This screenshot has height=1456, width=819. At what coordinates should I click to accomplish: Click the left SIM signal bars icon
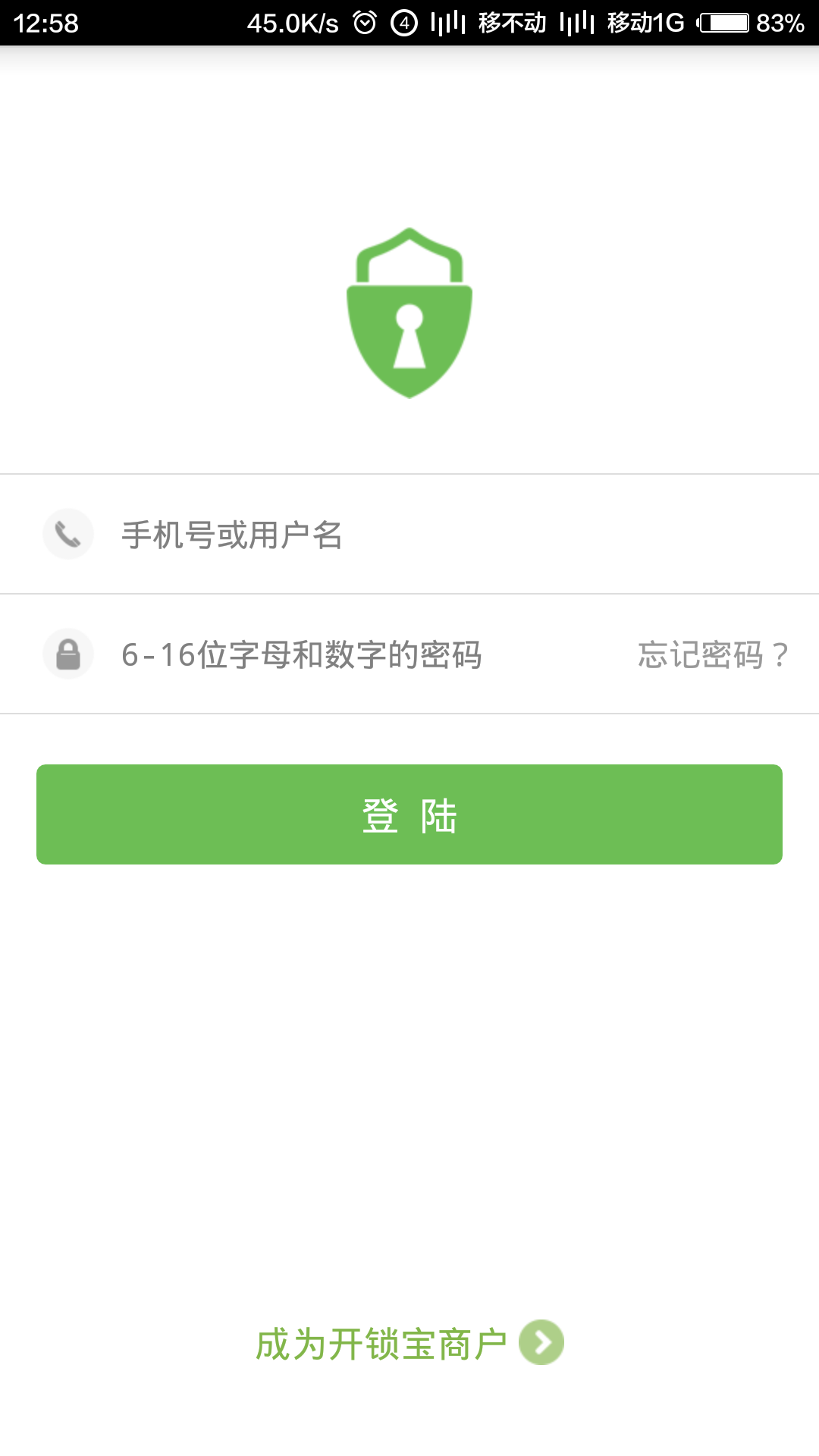(447, 22)
